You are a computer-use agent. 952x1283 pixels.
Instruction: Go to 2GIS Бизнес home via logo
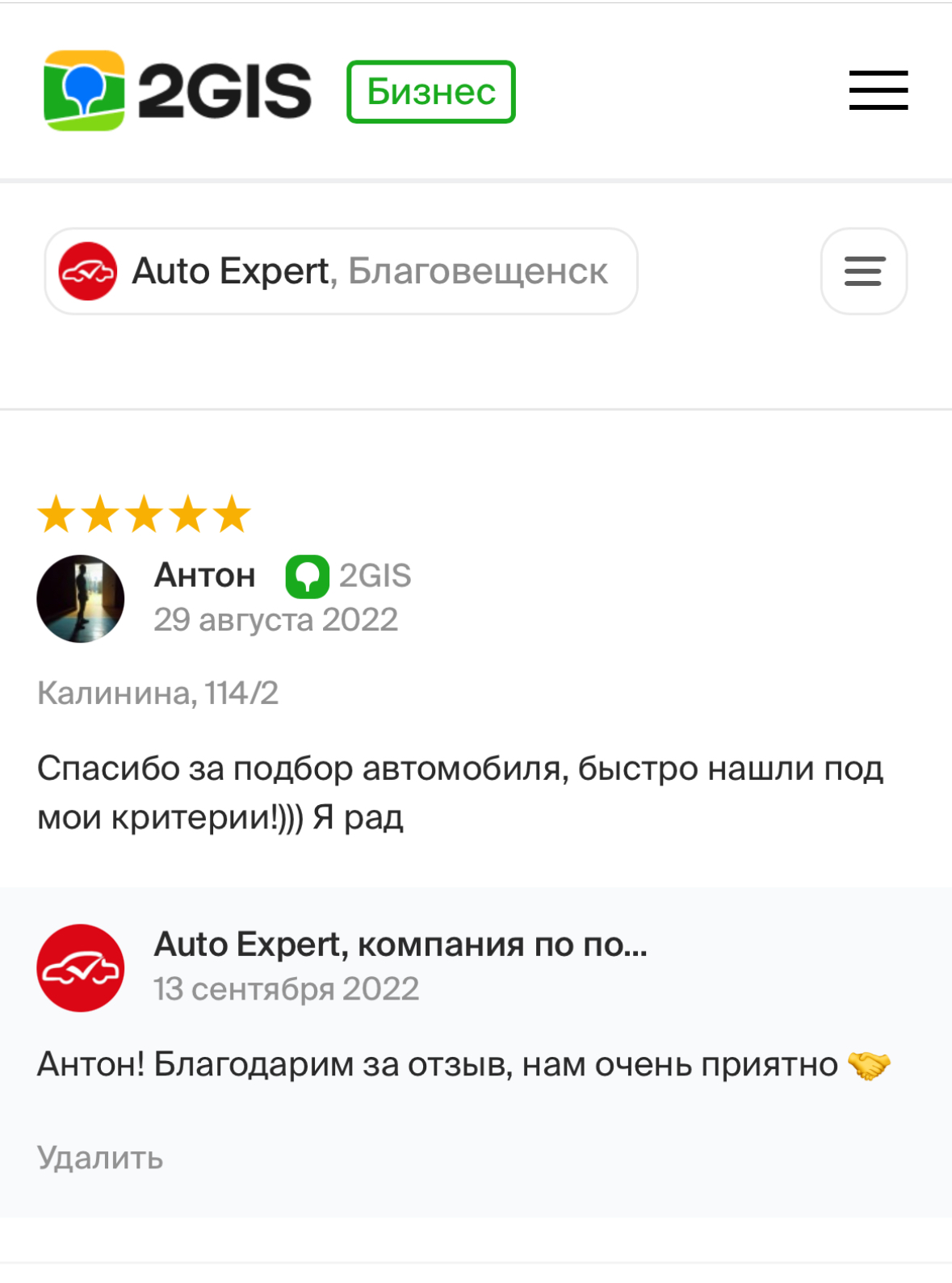[178, 90]
